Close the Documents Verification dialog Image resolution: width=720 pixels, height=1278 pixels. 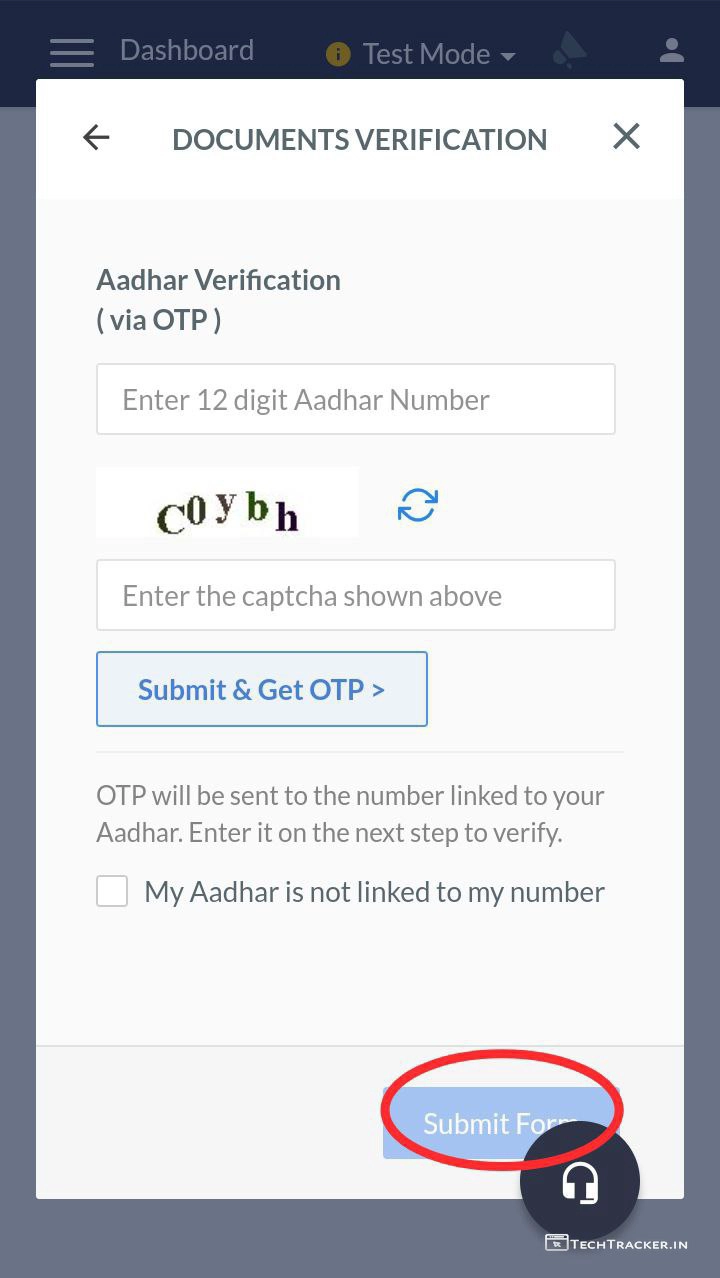(x=626, y=137)
